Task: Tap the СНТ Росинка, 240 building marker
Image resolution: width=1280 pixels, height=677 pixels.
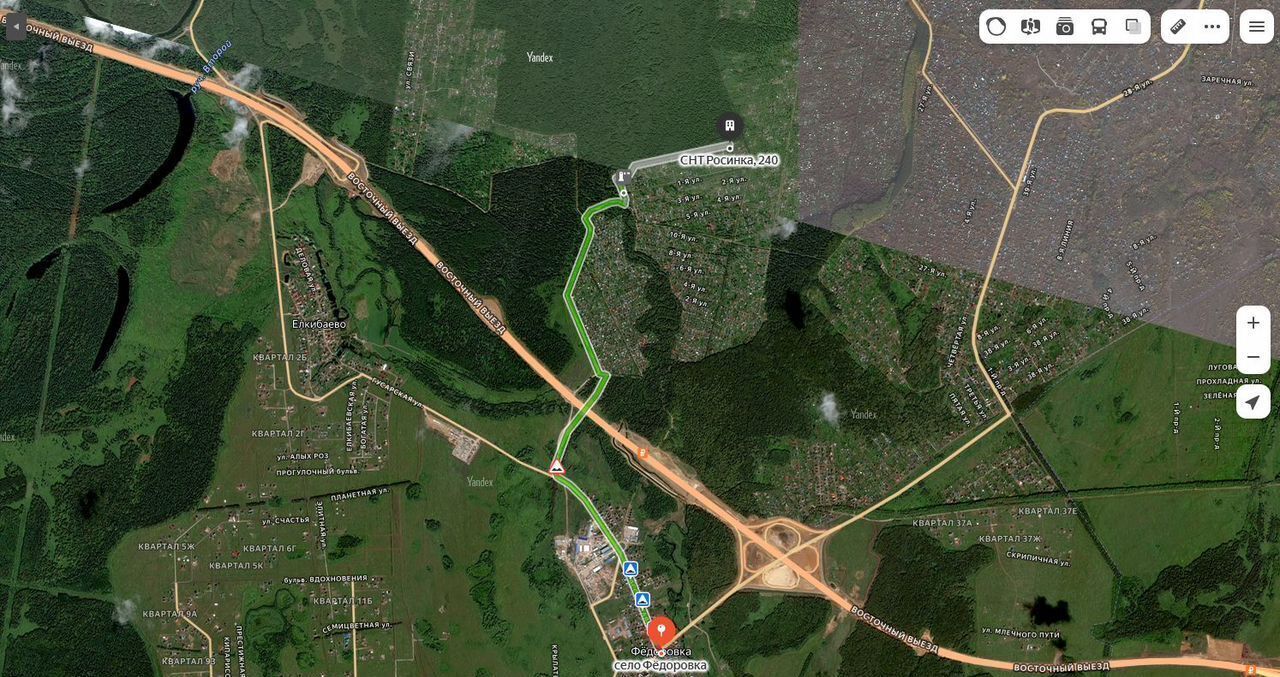Action: [x=730, y=126]
